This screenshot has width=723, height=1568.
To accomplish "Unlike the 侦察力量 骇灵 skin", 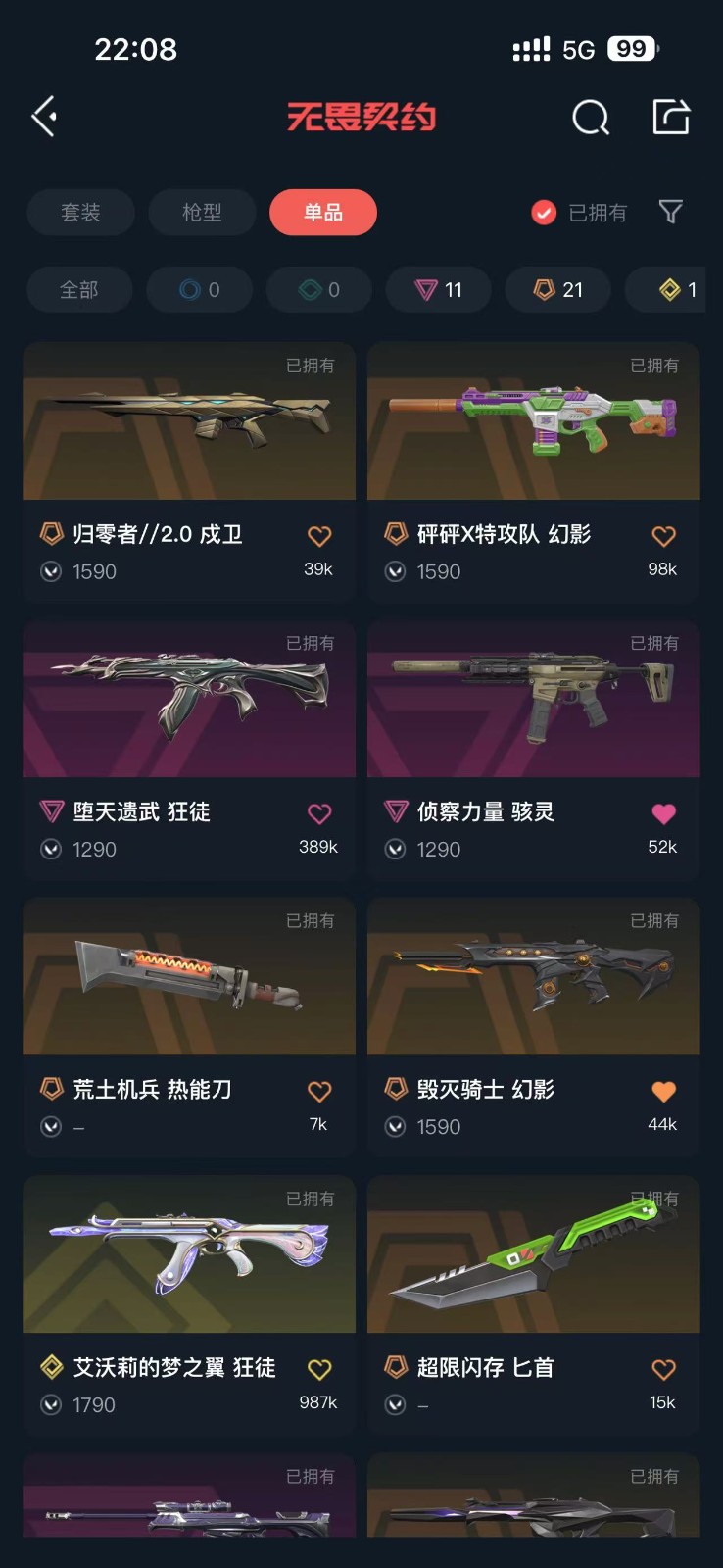I will [x=663, y=813].
